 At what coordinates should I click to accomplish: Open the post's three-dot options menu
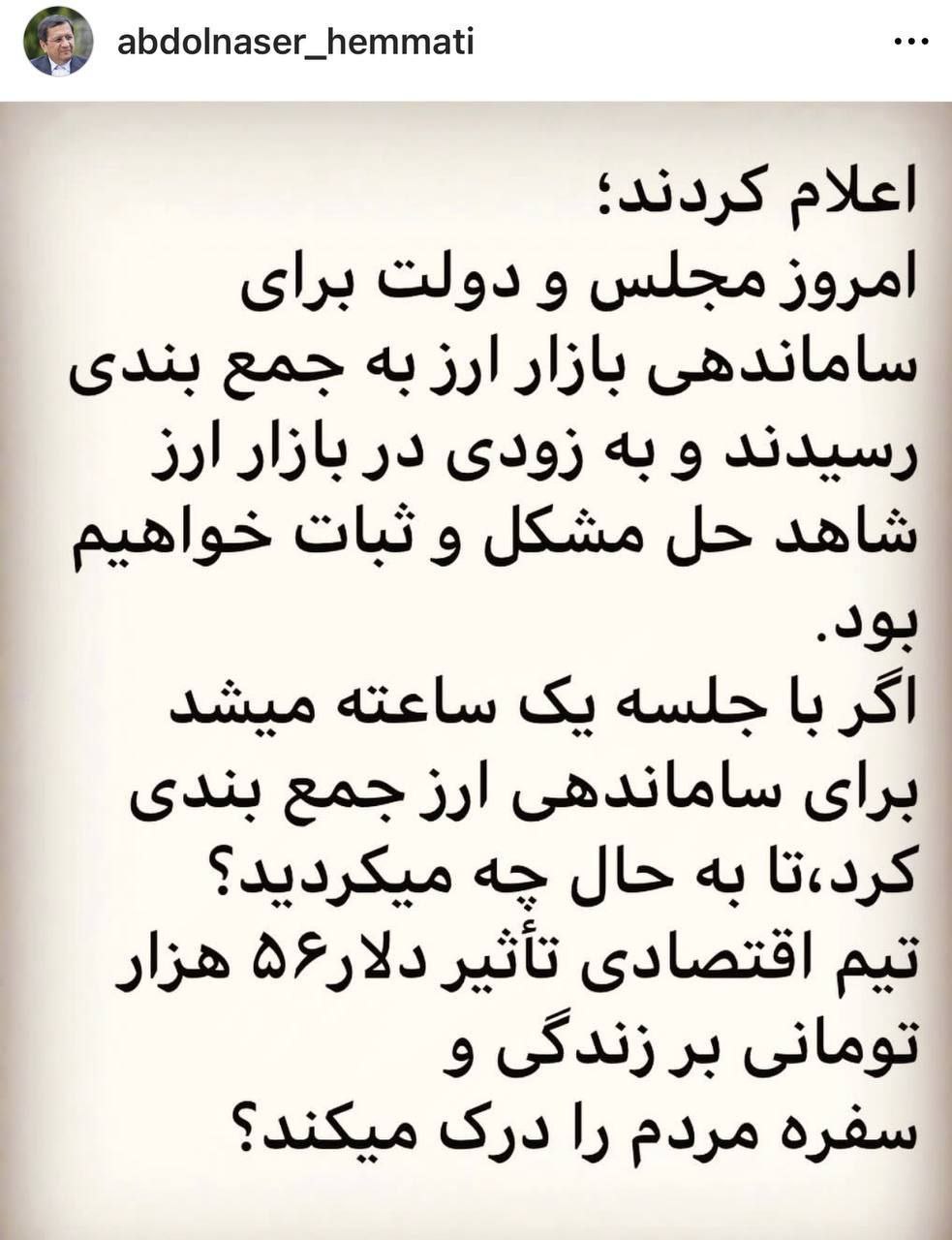(x=912, y=43)
